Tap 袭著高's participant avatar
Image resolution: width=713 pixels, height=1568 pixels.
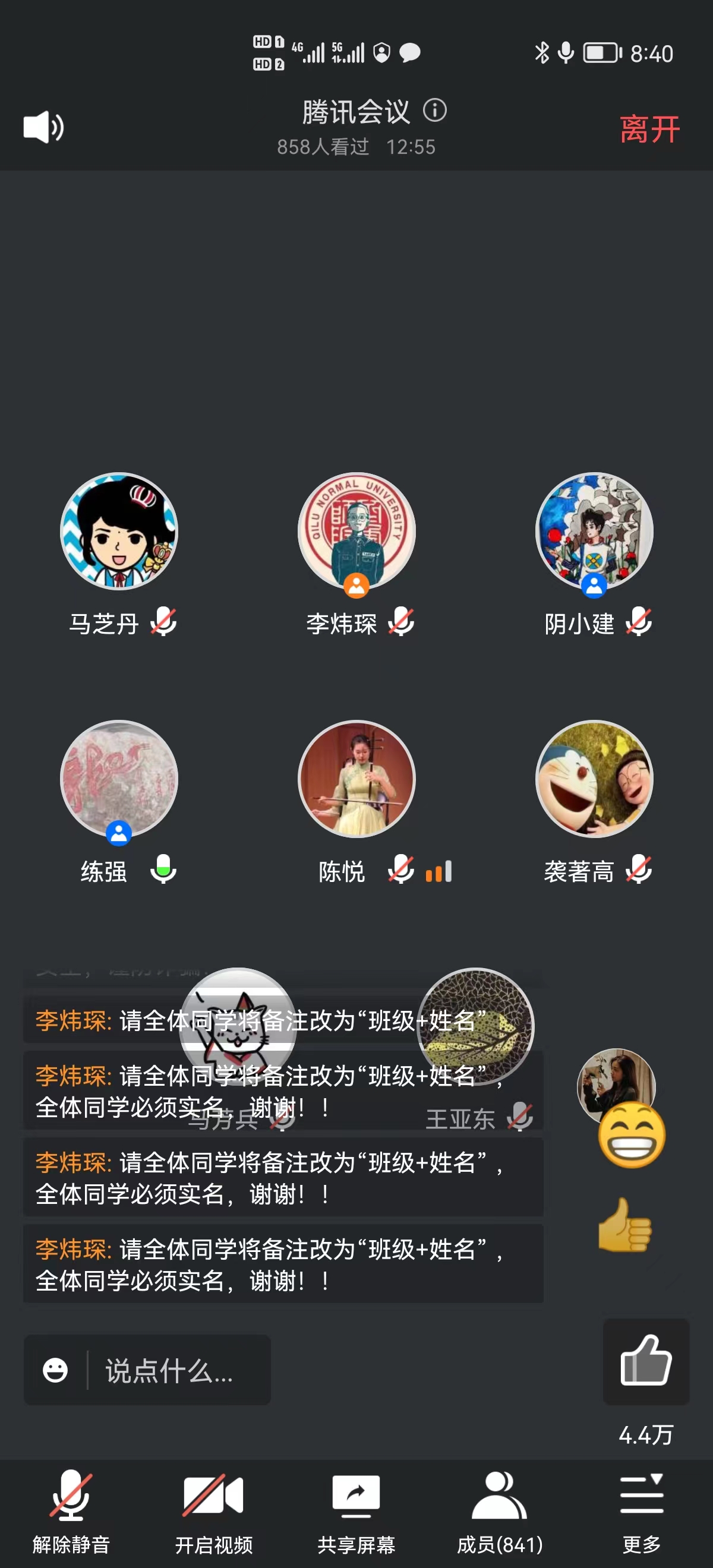[x=594, y=779]
